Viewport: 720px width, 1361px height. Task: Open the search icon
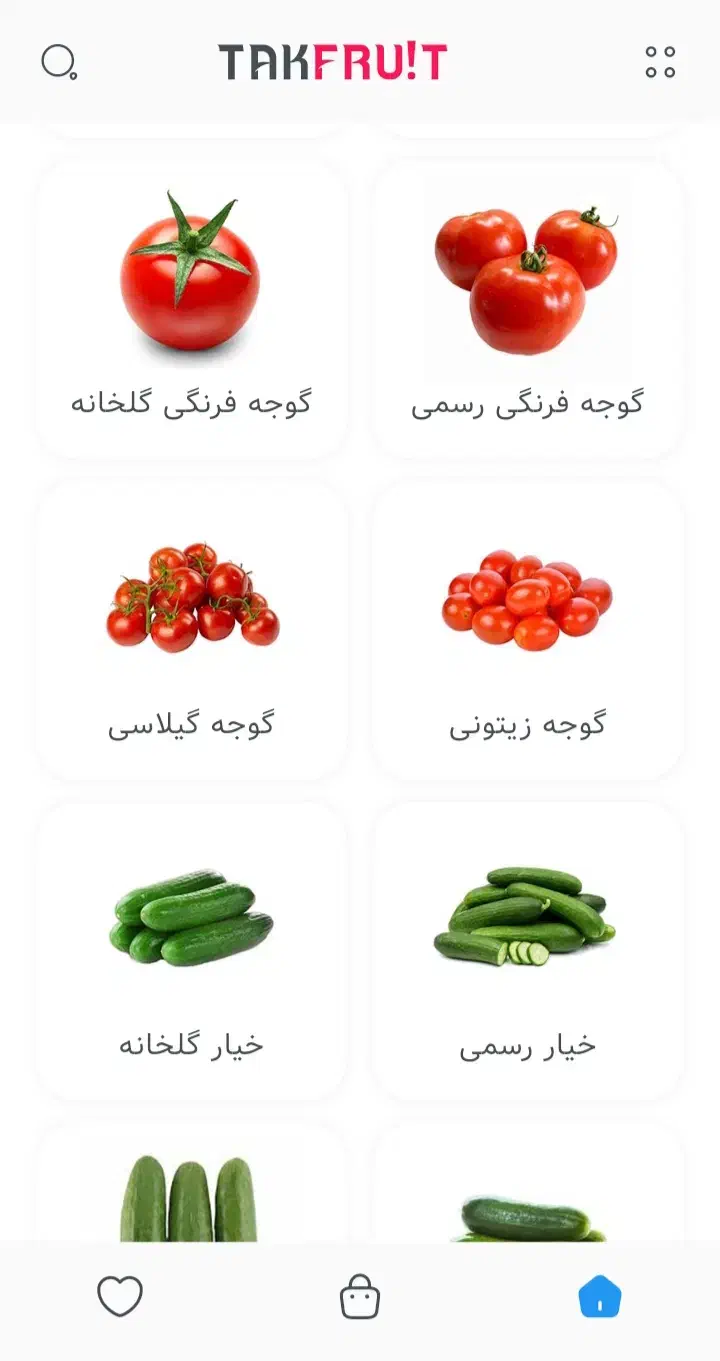pos(59,62)
